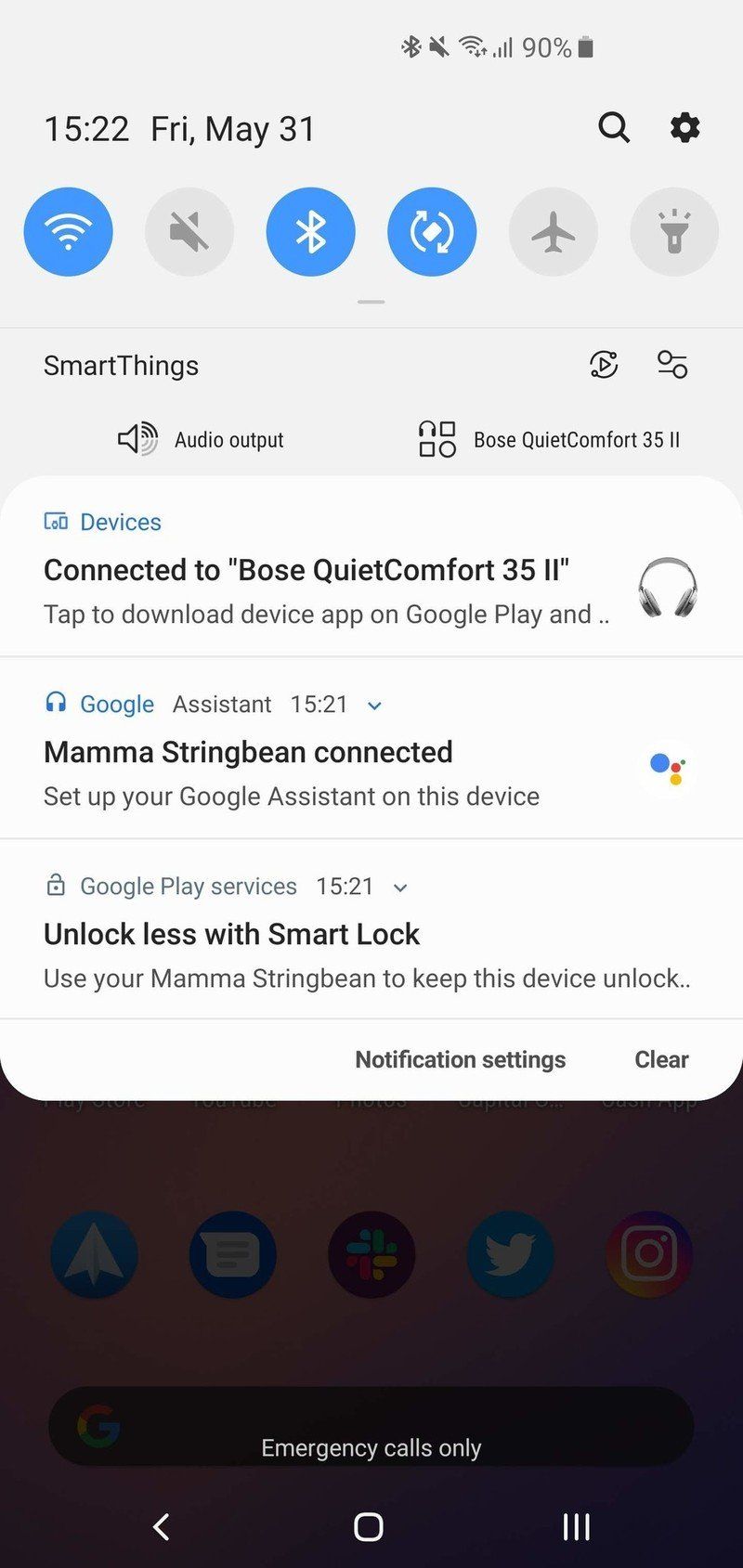Disable the Wi-Fi toggle

pyautogui.click(x=68, y=231)
